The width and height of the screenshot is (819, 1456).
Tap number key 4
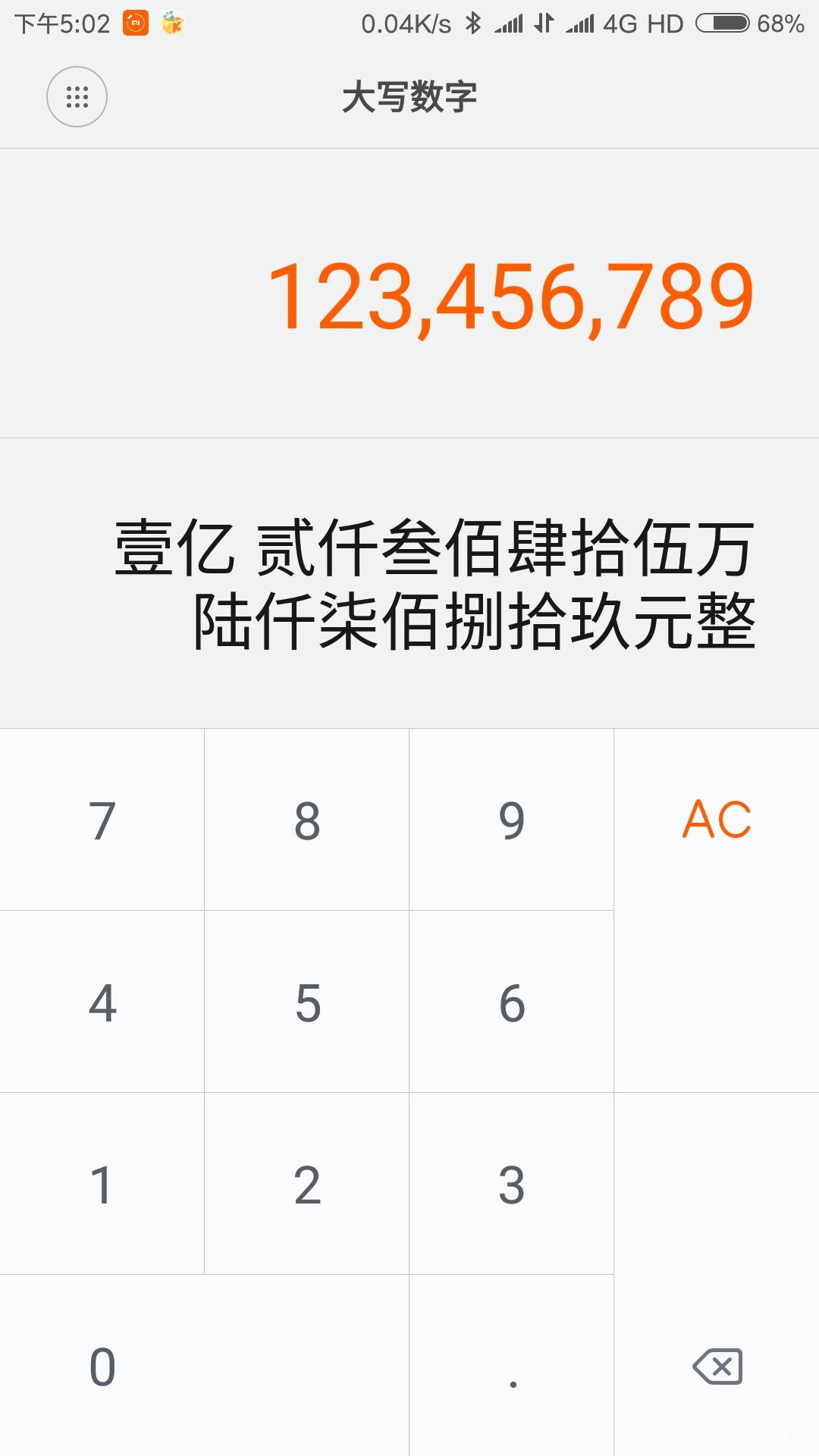point(102,1003)
